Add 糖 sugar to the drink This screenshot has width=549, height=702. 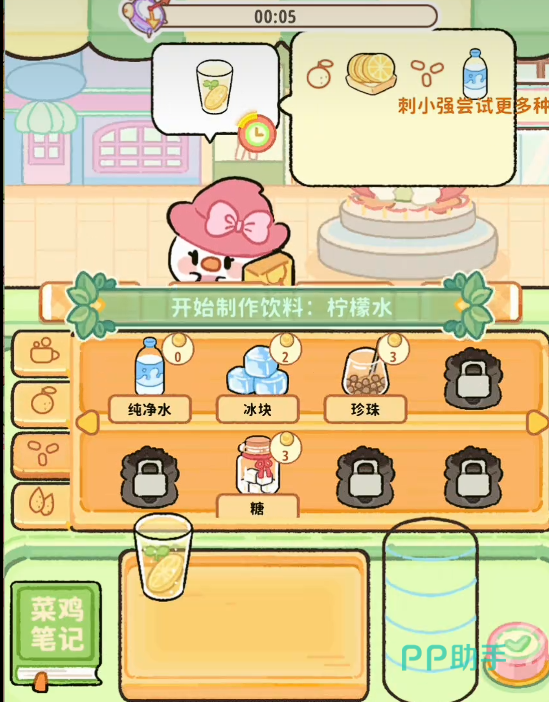point(257,477)
